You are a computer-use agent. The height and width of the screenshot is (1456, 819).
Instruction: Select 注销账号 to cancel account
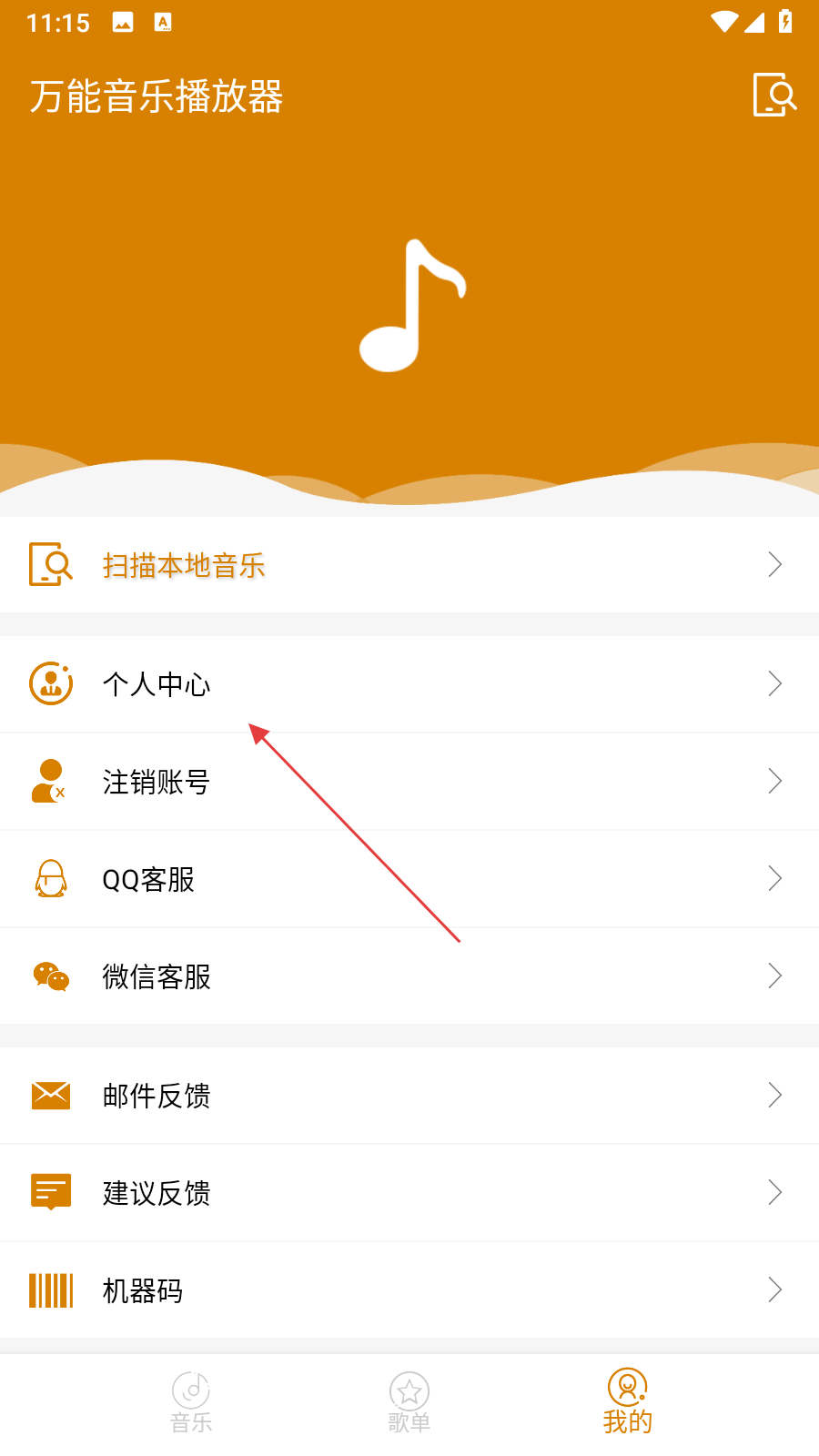click(409, 781)
